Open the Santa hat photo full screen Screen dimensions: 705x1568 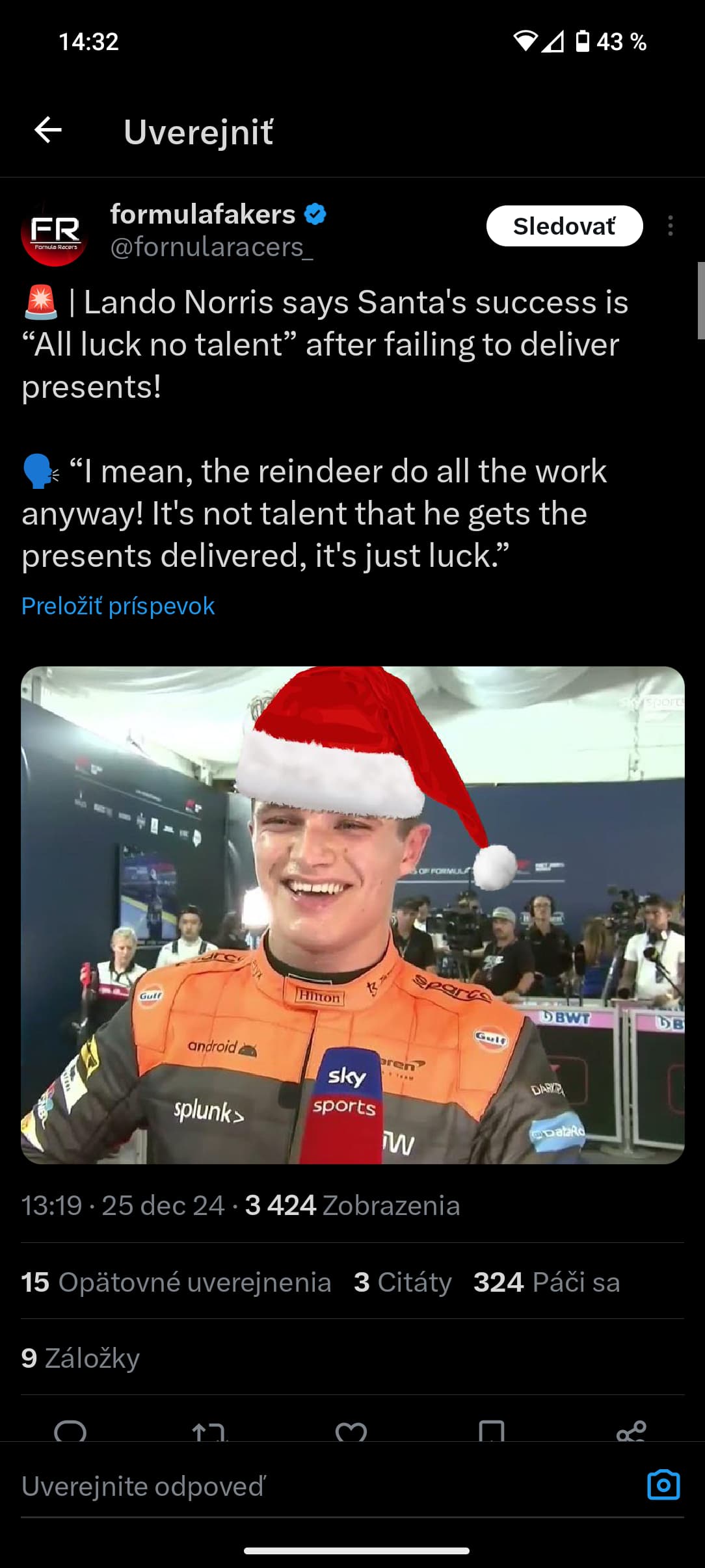[x=352, y=915]
